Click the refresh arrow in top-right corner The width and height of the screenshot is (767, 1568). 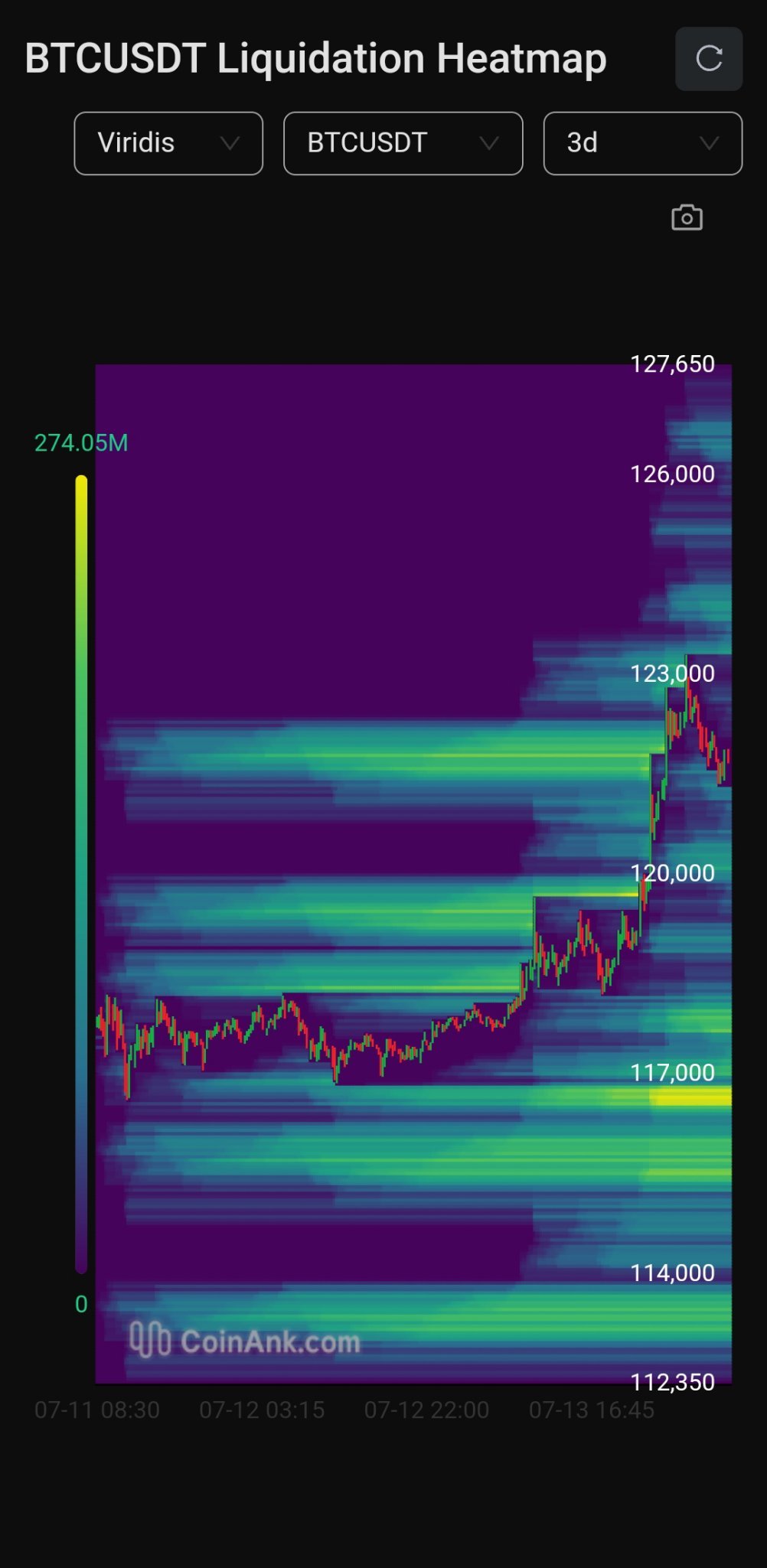coord(708,59)
